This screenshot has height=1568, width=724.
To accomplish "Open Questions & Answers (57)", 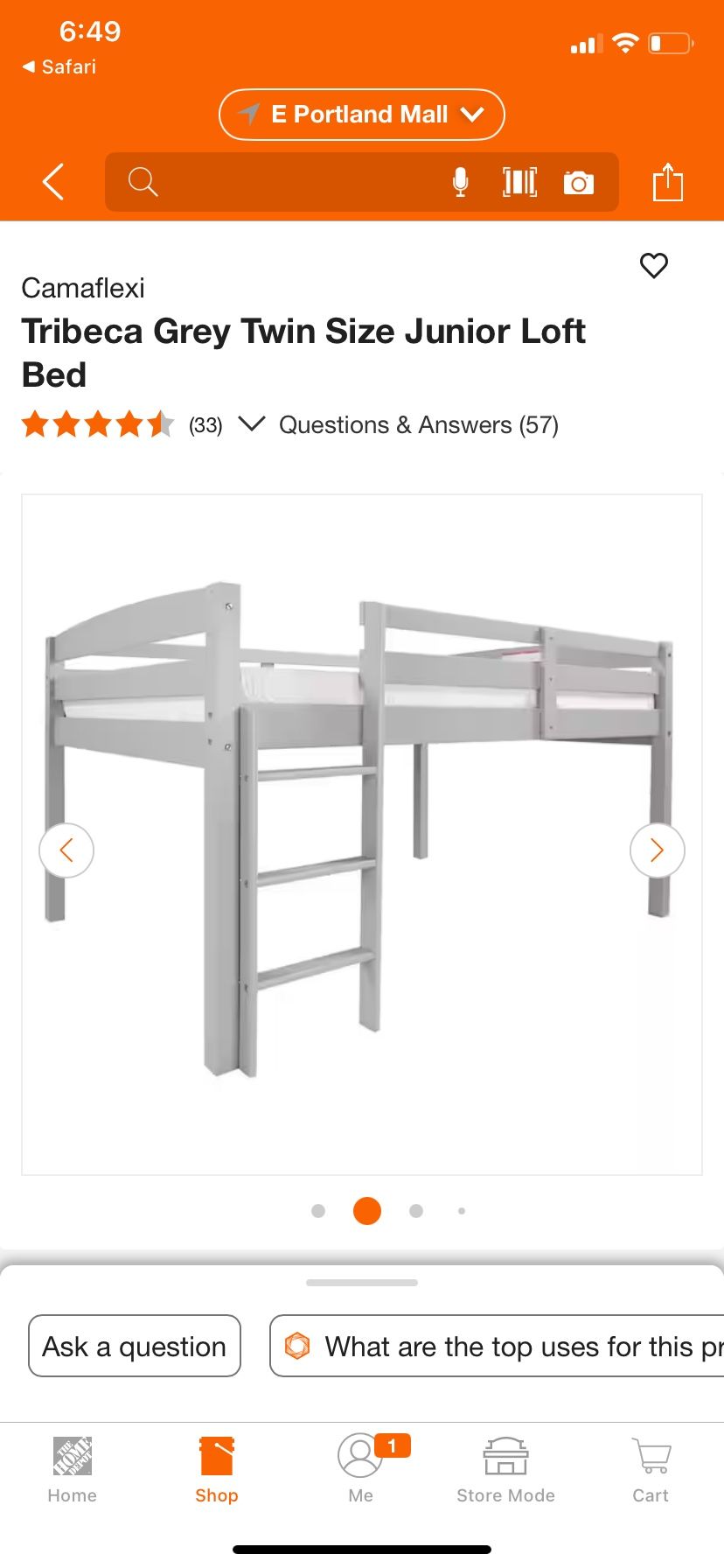I will tap(418, 425).
